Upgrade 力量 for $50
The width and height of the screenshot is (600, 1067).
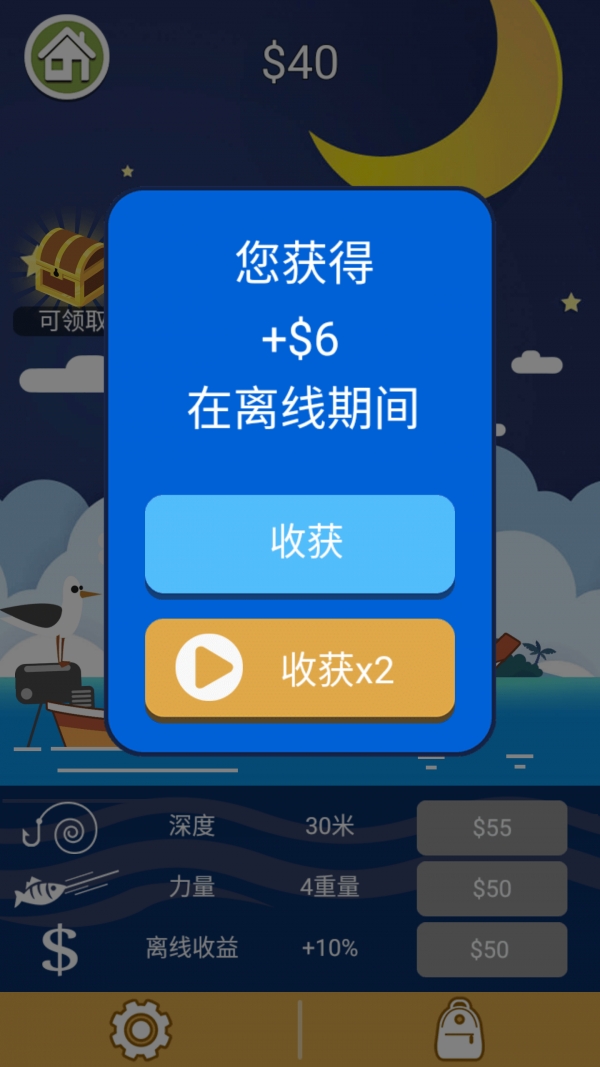point(491,888)
